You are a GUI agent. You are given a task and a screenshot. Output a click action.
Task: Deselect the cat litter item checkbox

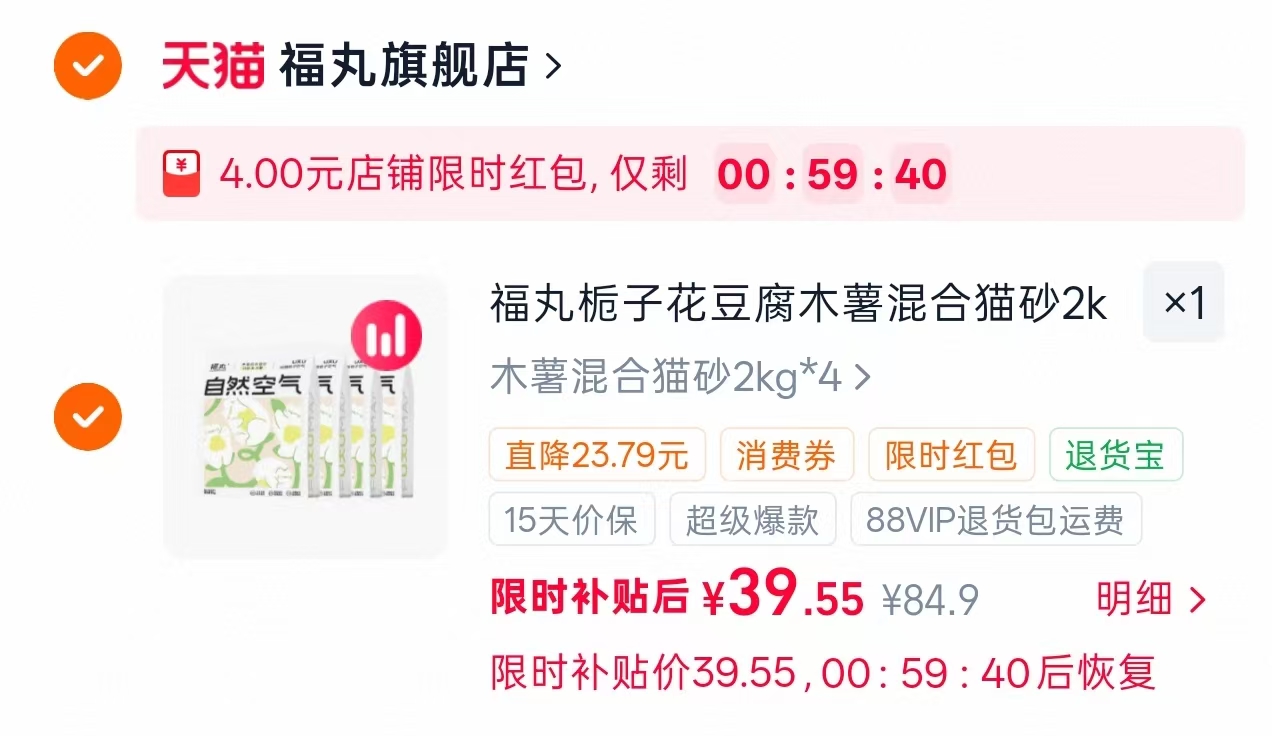[88, 416]
